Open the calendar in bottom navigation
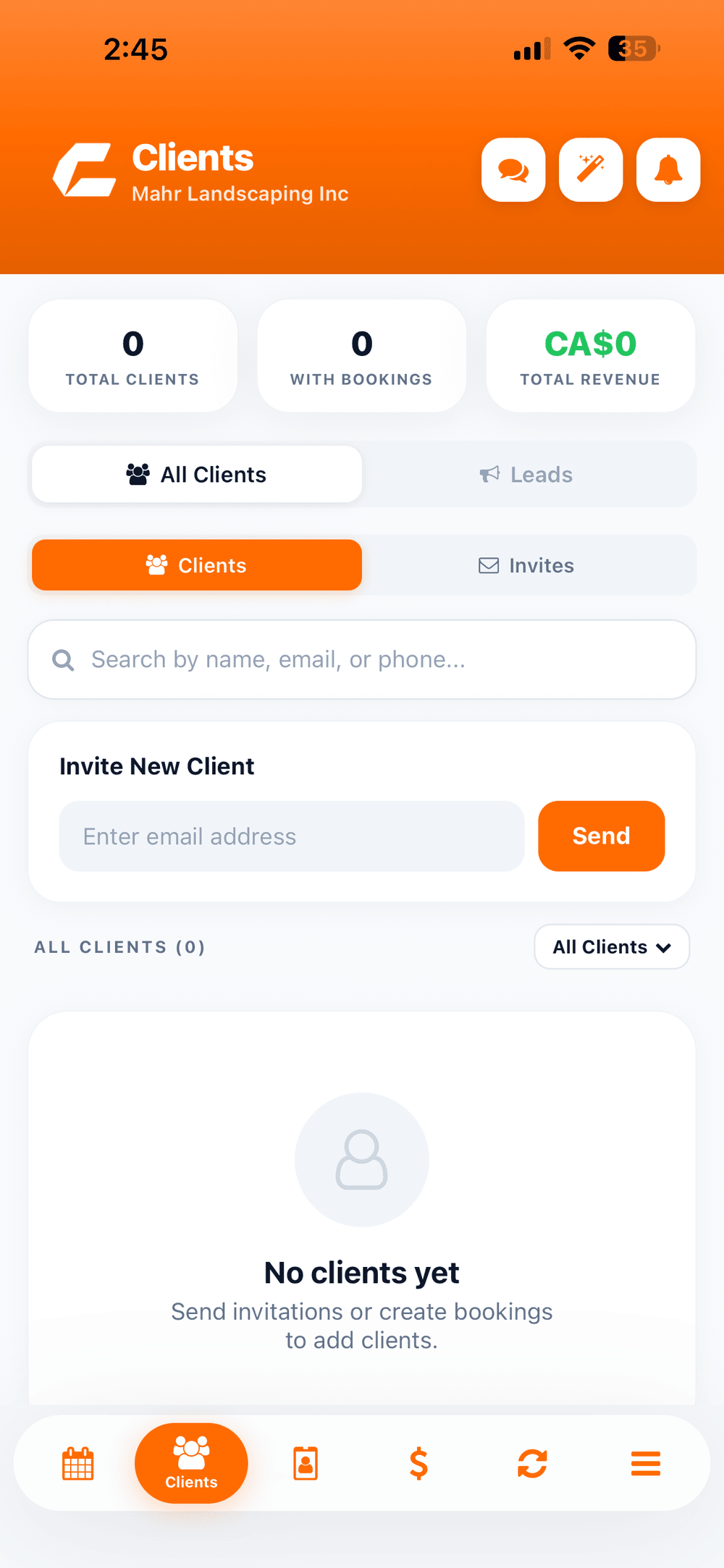 78,1464
